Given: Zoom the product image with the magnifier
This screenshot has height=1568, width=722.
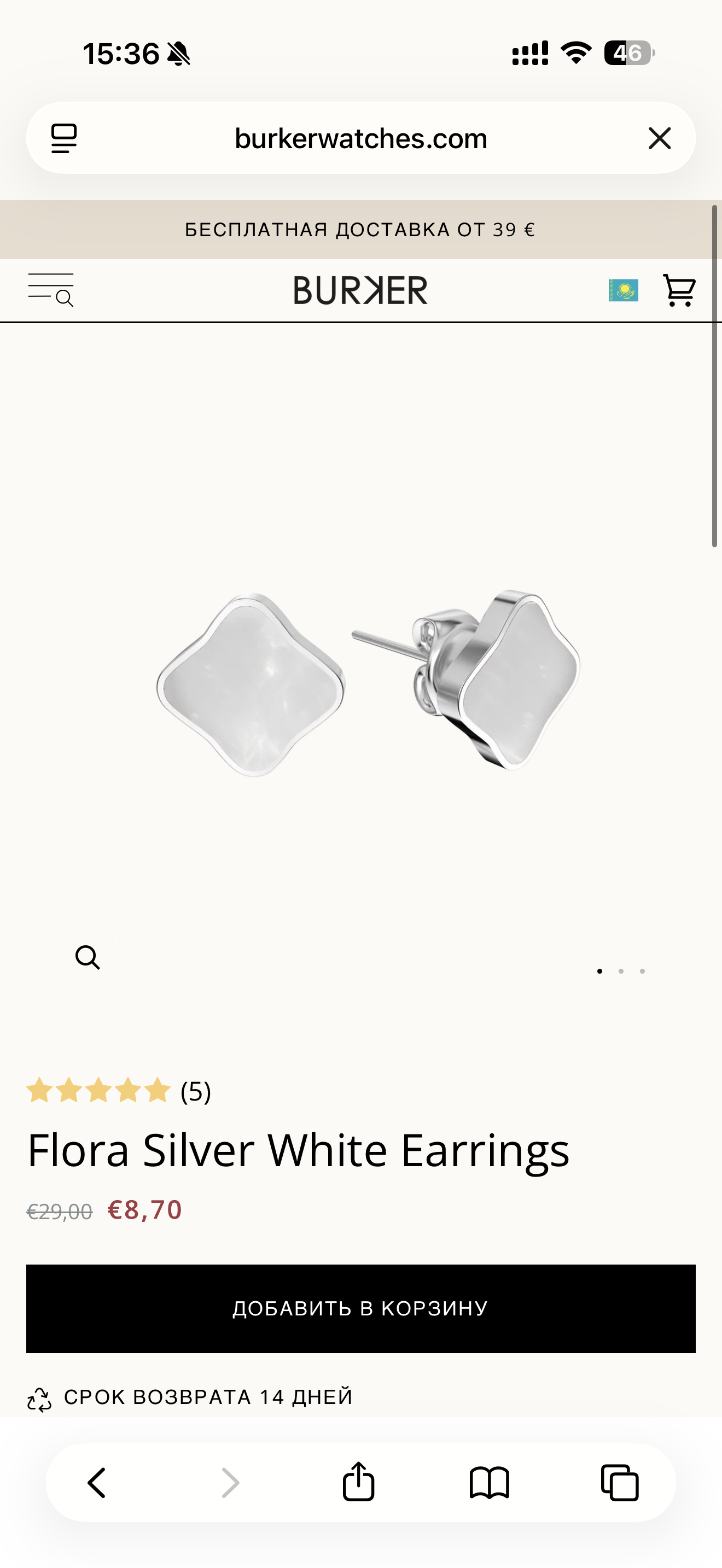Looking at the screenshot, I should (88, 957).
